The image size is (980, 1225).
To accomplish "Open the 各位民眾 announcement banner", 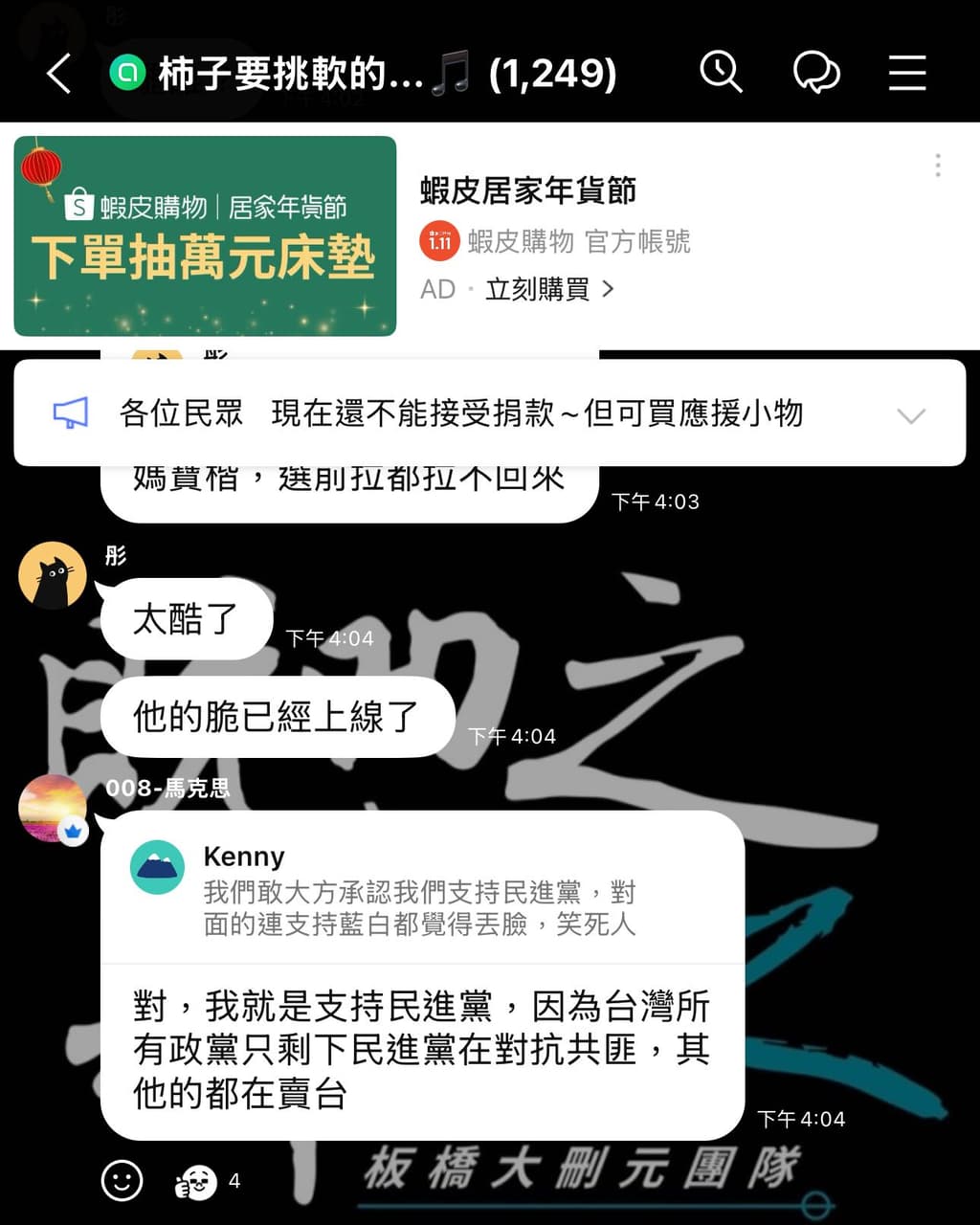I will [x=459, y=413].
